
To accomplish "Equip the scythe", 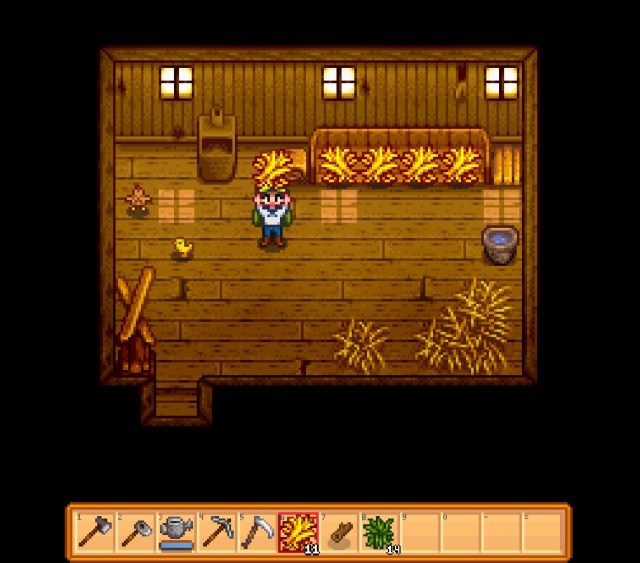I will click(x=257, y=531).
